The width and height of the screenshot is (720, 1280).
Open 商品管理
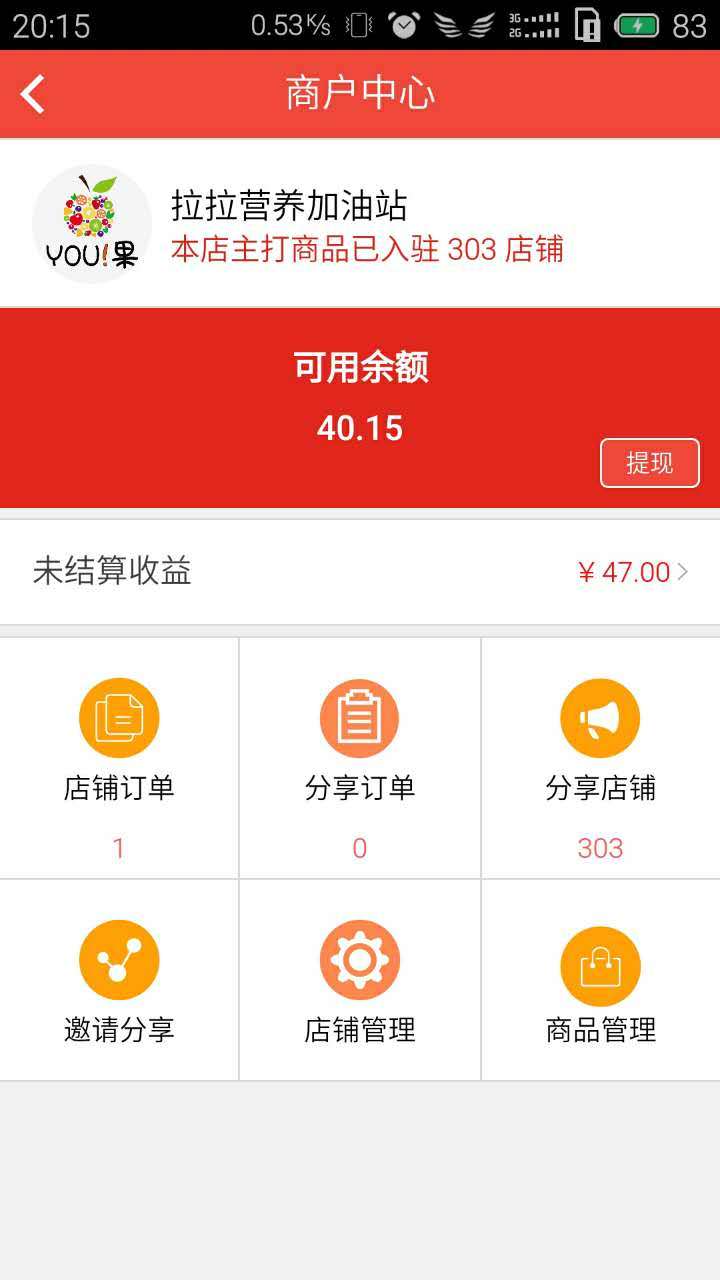(x=600, y=981)
